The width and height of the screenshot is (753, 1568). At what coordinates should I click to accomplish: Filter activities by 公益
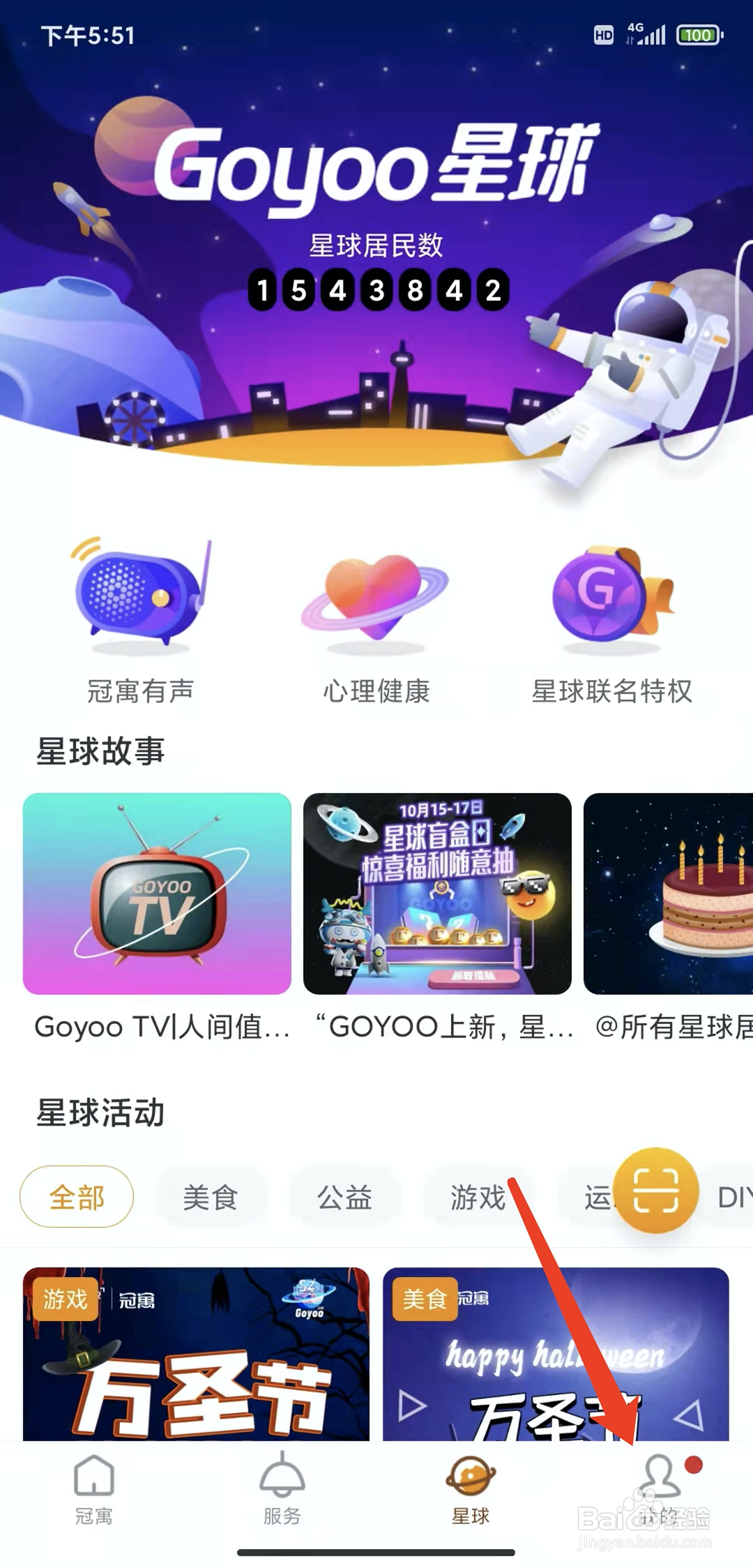344,1197
